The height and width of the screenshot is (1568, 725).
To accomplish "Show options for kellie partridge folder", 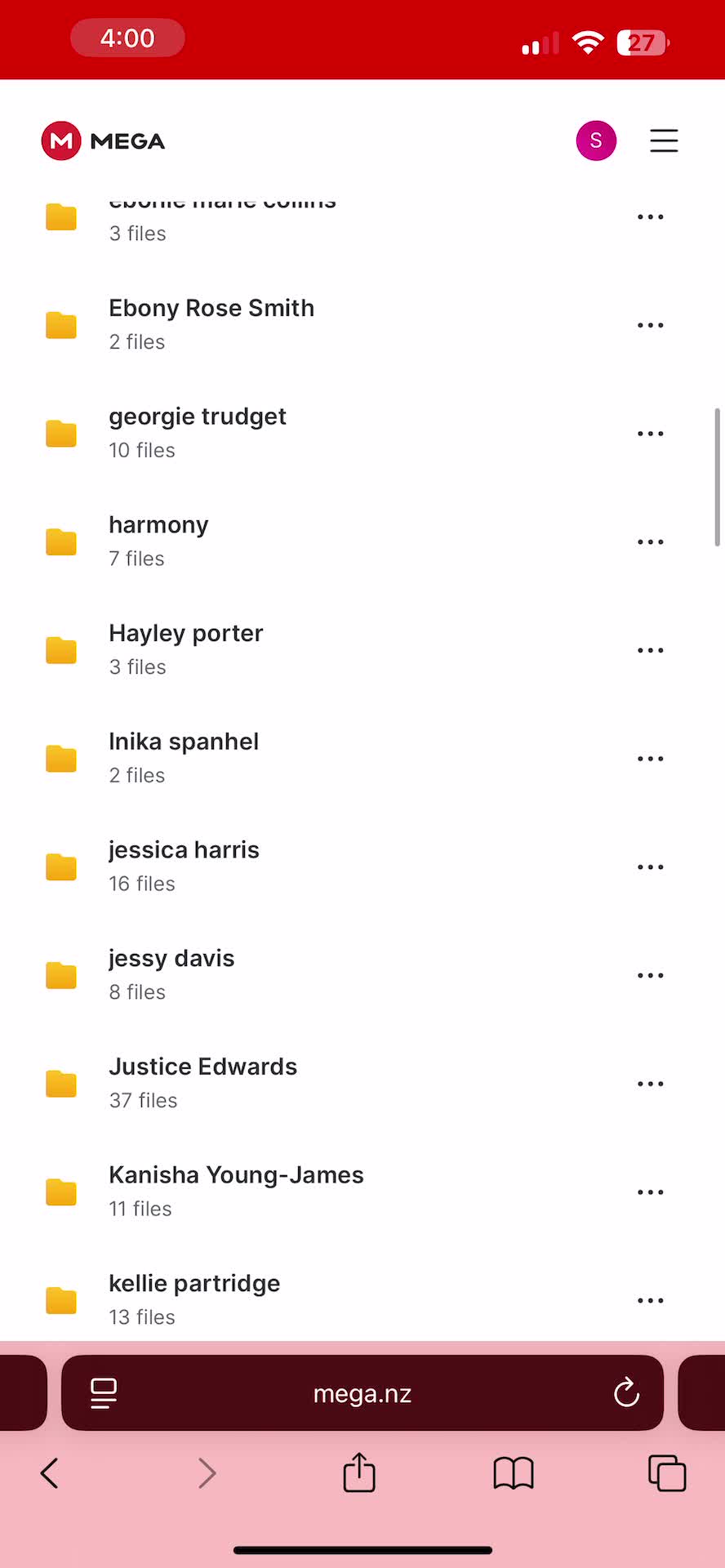I will (650, 1300).
